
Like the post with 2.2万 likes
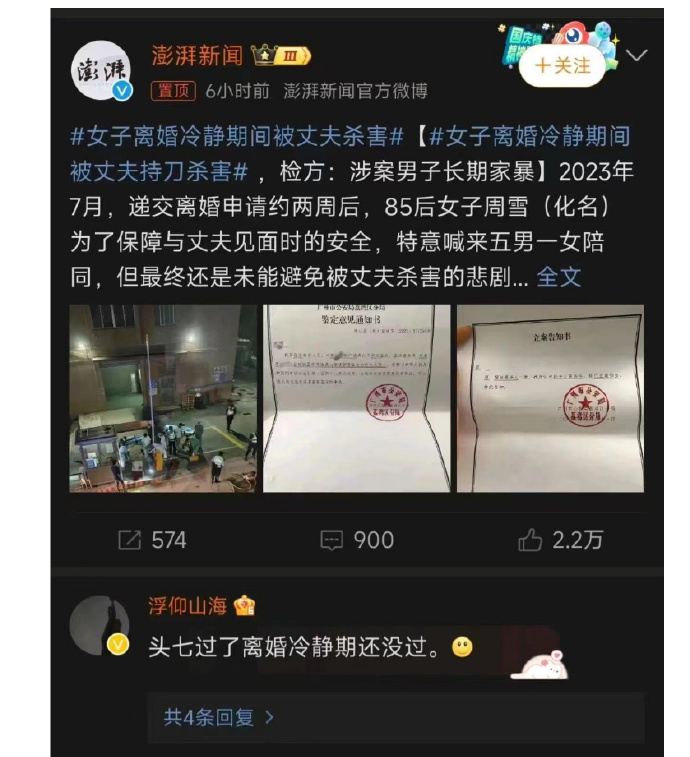(x=560, y=540)
